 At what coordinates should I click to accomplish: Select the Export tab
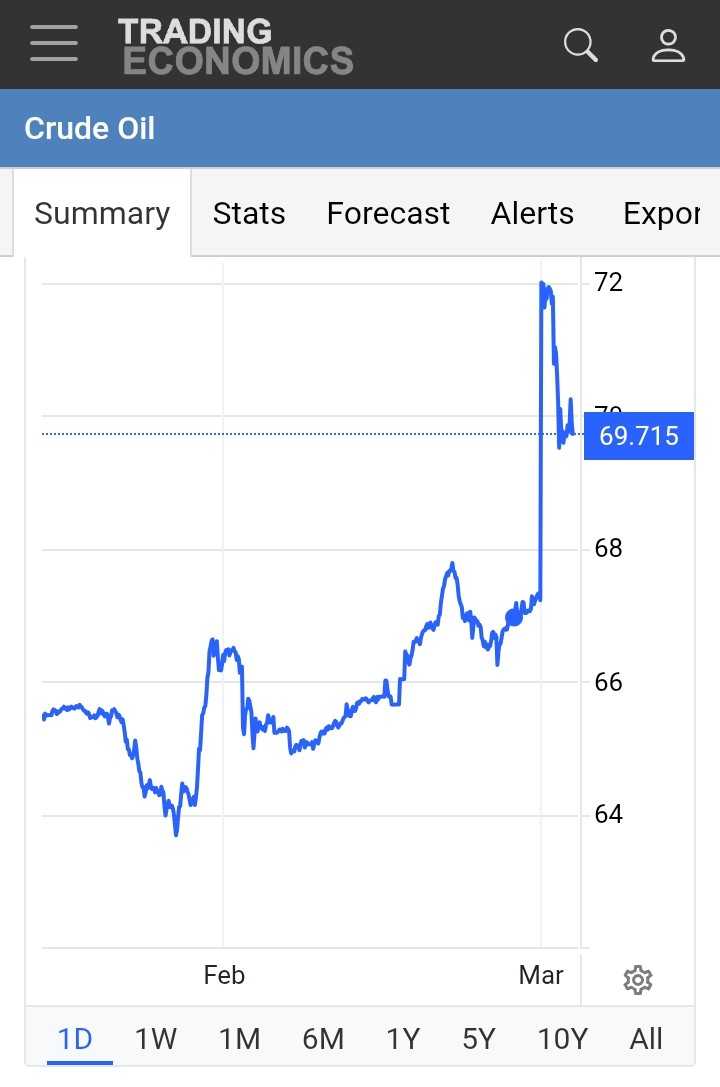point(660,214)
